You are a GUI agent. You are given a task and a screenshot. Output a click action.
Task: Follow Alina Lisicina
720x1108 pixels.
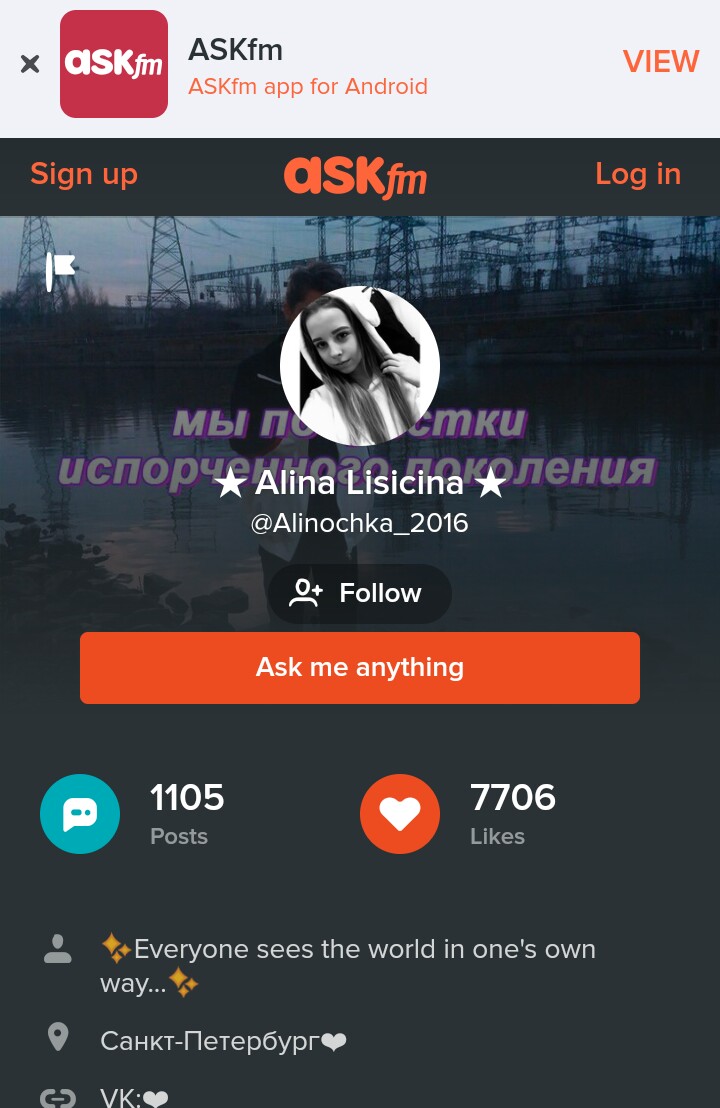360,593
